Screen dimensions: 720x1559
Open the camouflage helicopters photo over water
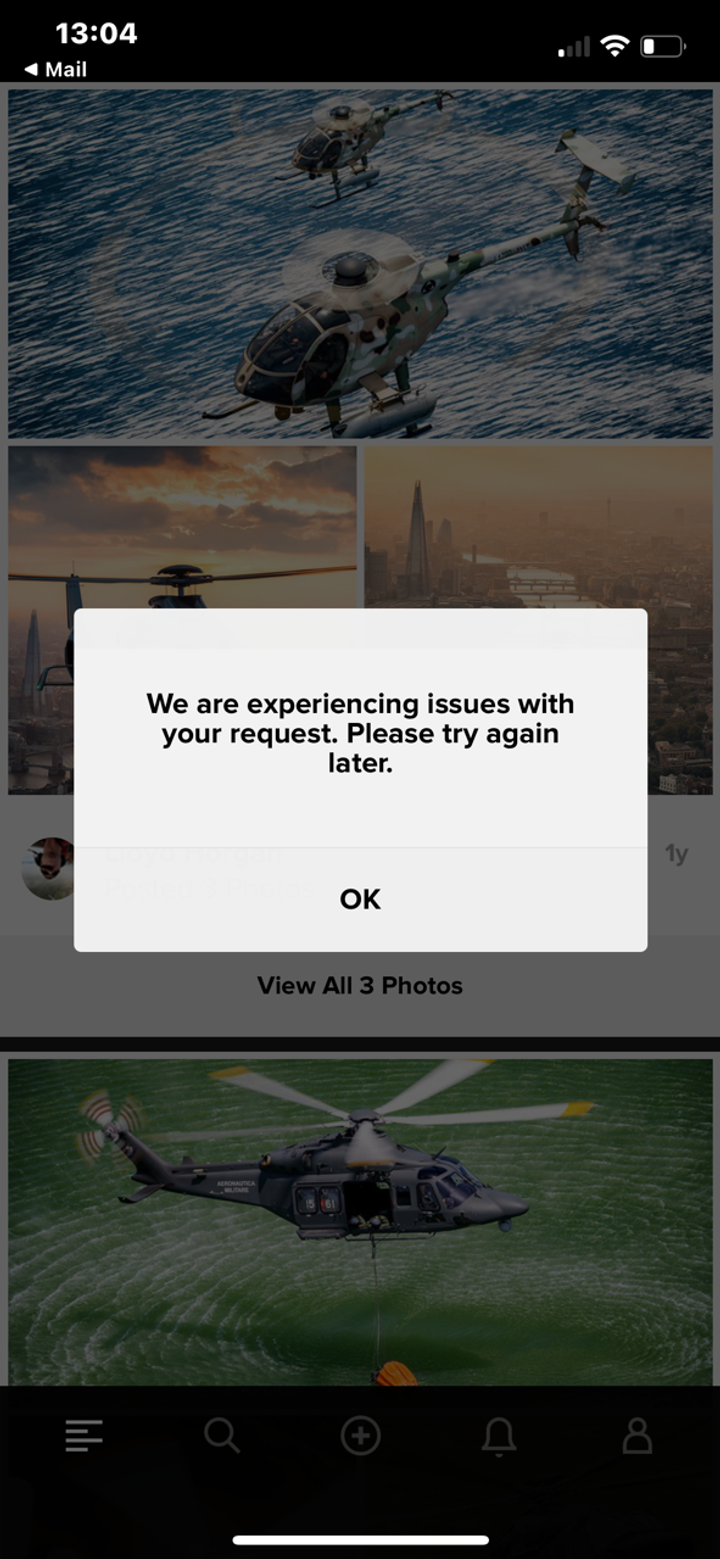click(360, 264)
